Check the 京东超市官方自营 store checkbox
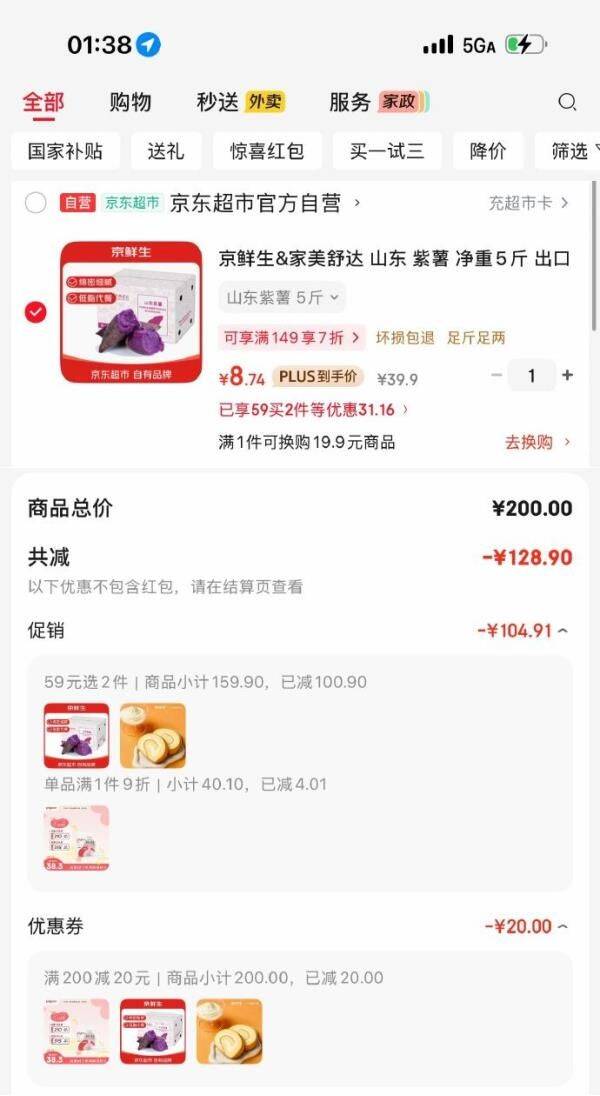 tap(36, 203)
